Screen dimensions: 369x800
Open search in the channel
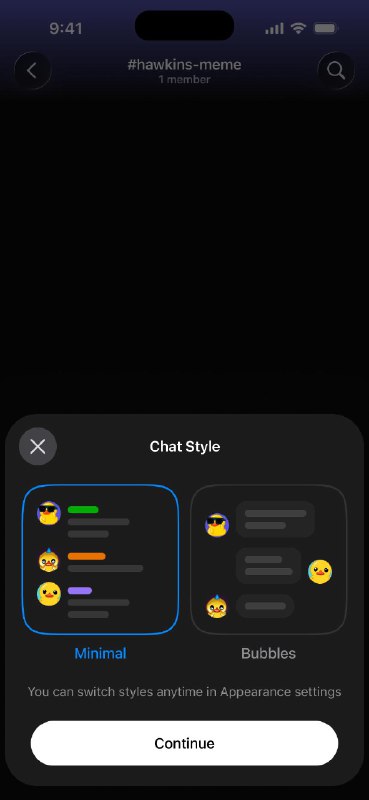tap(336, 70)
